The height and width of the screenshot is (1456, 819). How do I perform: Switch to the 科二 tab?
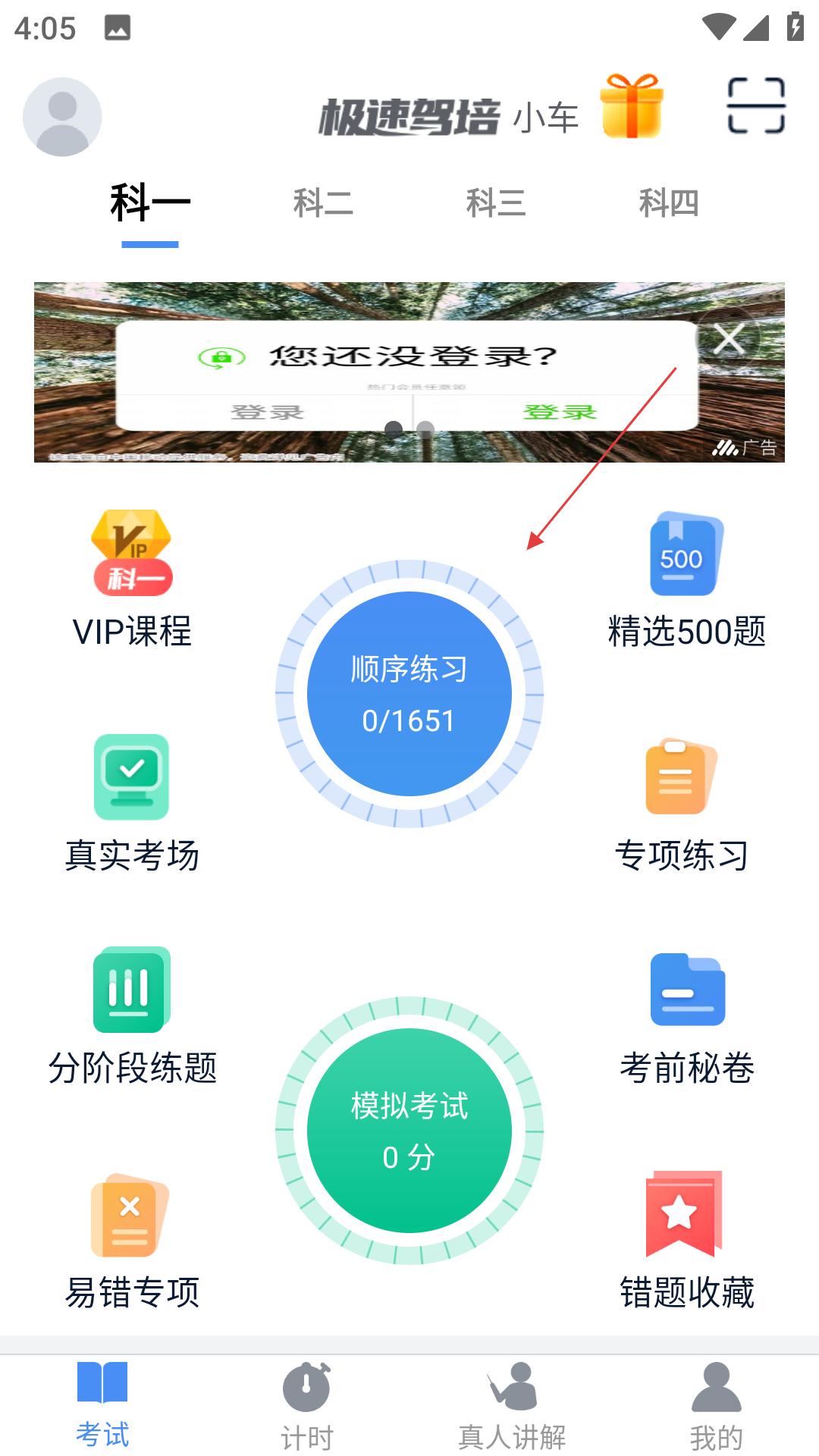[323, 203]
